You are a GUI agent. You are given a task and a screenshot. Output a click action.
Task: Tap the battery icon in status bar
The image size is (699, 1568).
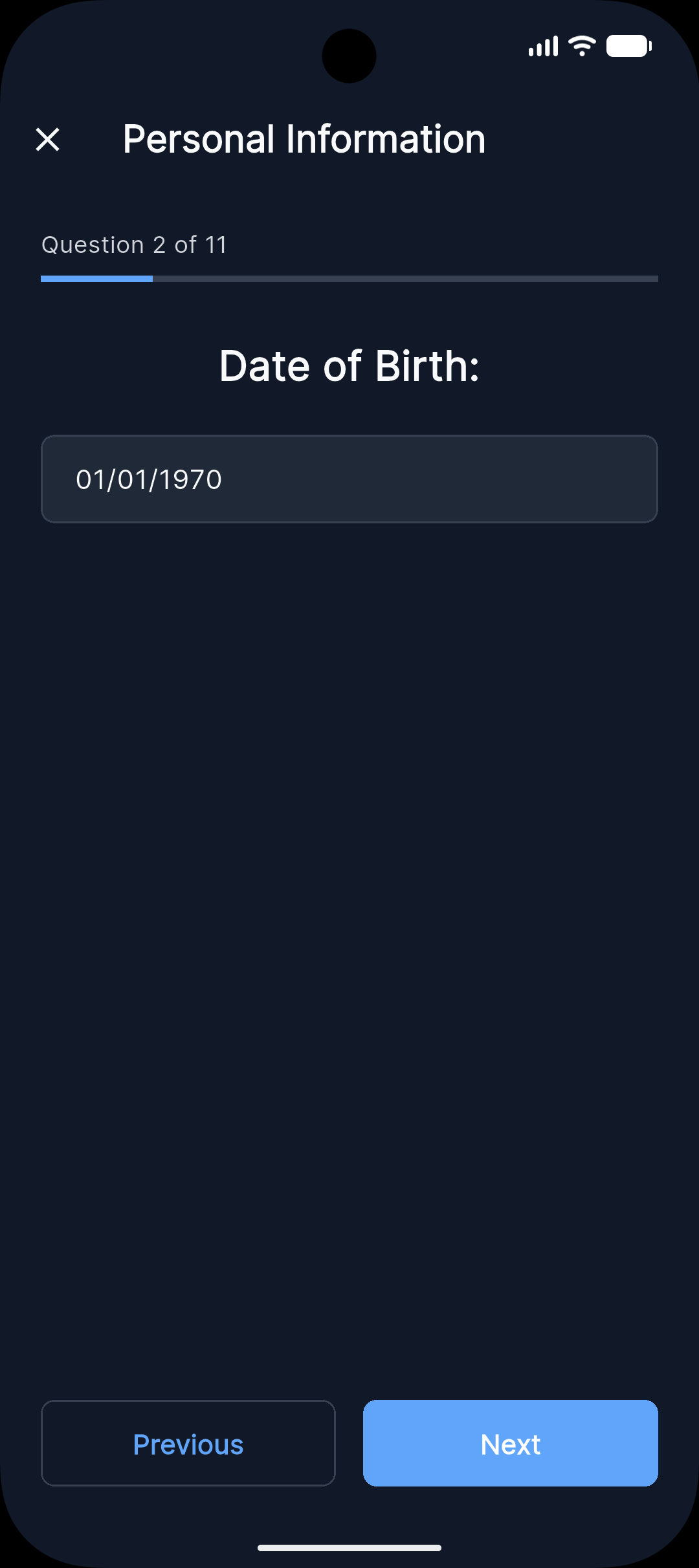pyautogui.click(x=627, y=45)
